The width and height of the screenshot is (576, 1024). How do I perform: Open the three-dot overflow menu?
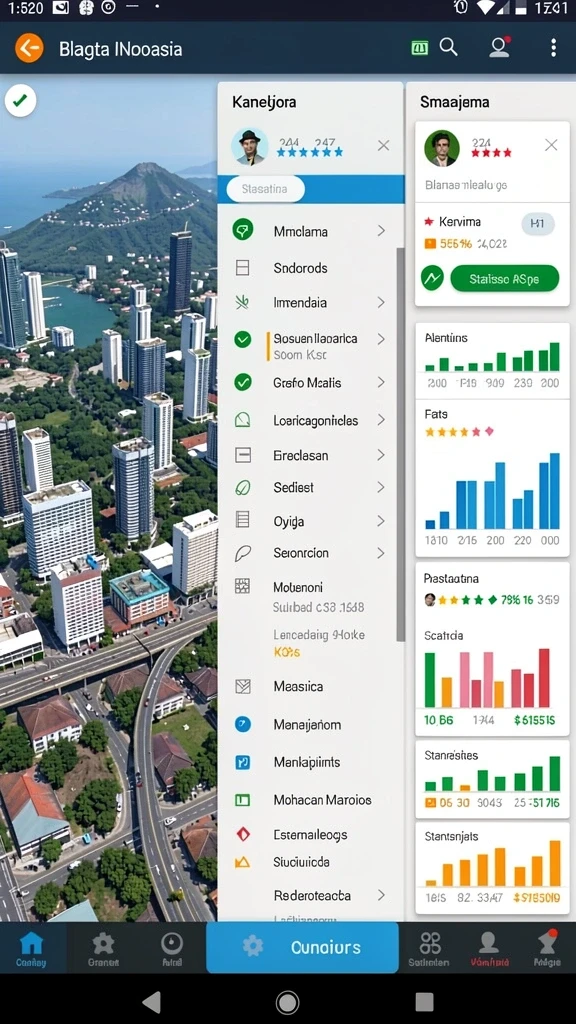(x=553, y=48)
